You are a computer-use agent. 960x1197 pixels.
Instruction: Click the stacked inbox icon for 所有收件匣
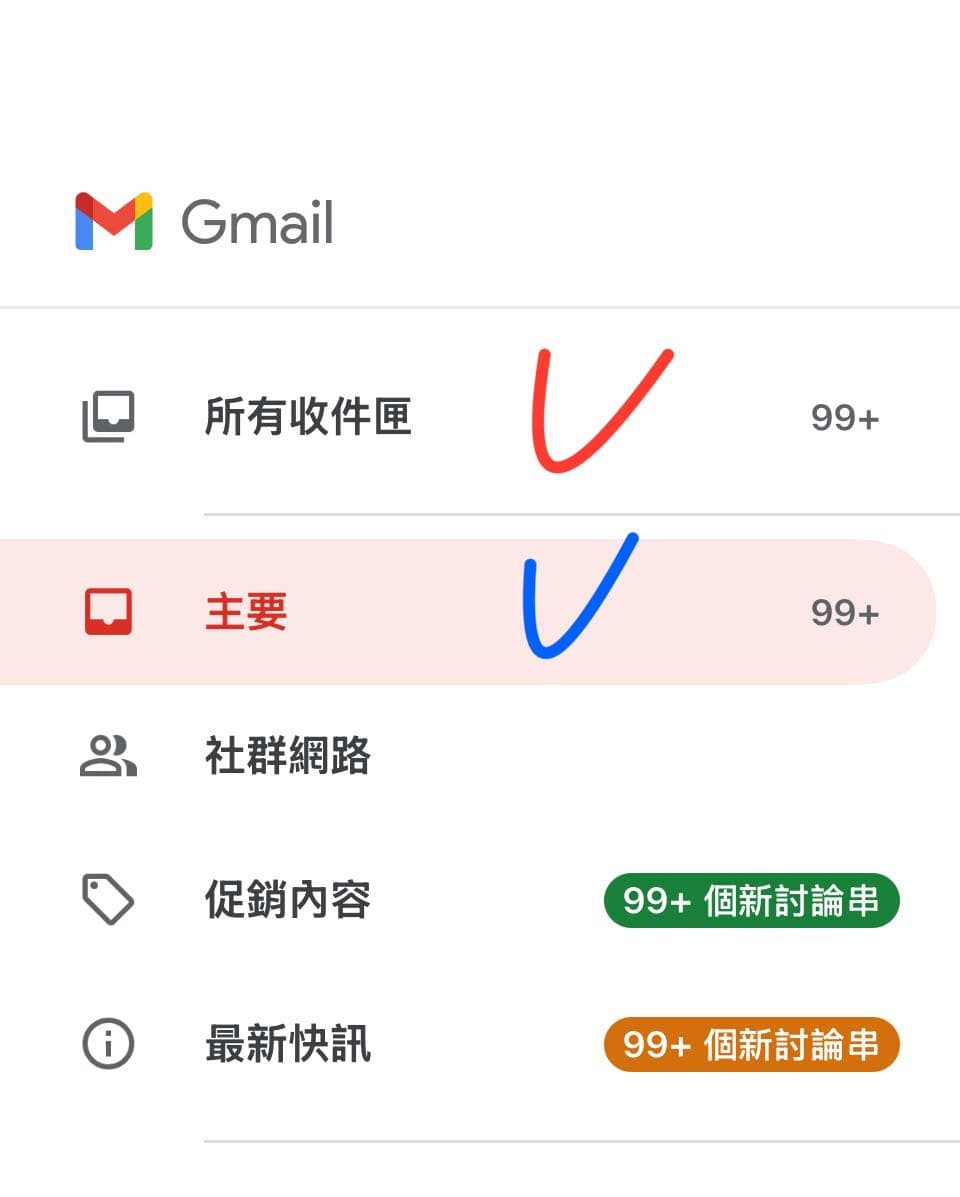(108, 418)
